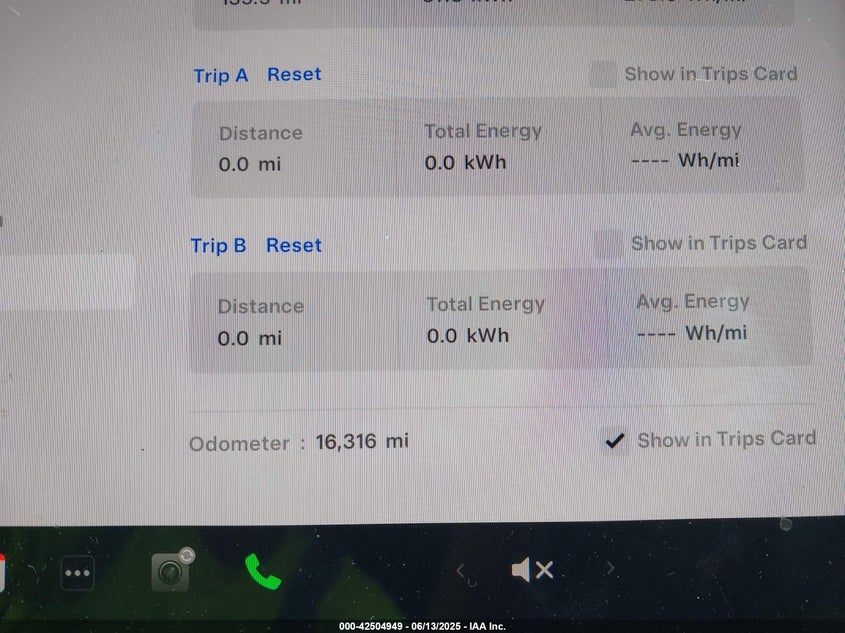The image size is (845, 633).
Task: Open all apps three-dot menu
Action: (x=78, y=573)
